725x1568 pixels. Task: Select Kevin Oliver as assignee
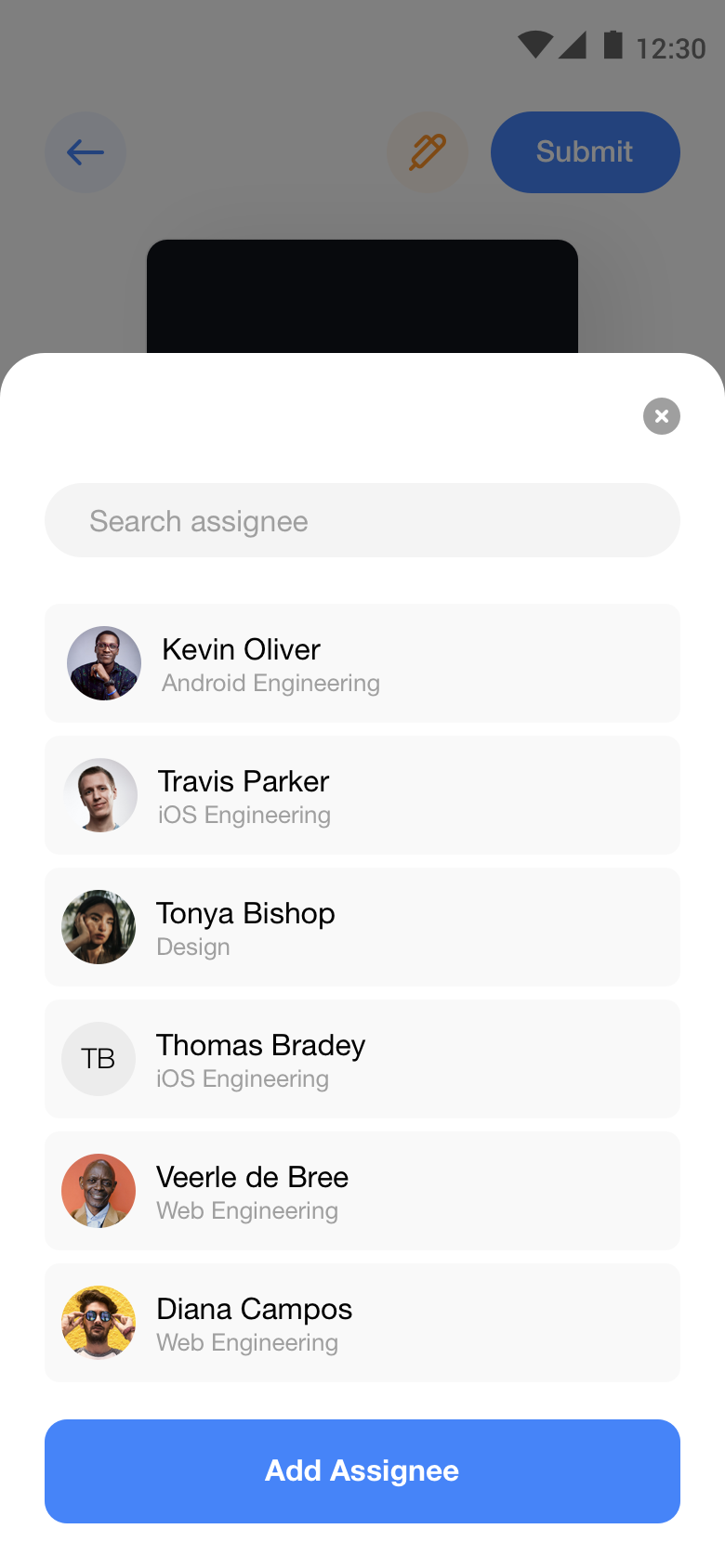tap(362, 663)
